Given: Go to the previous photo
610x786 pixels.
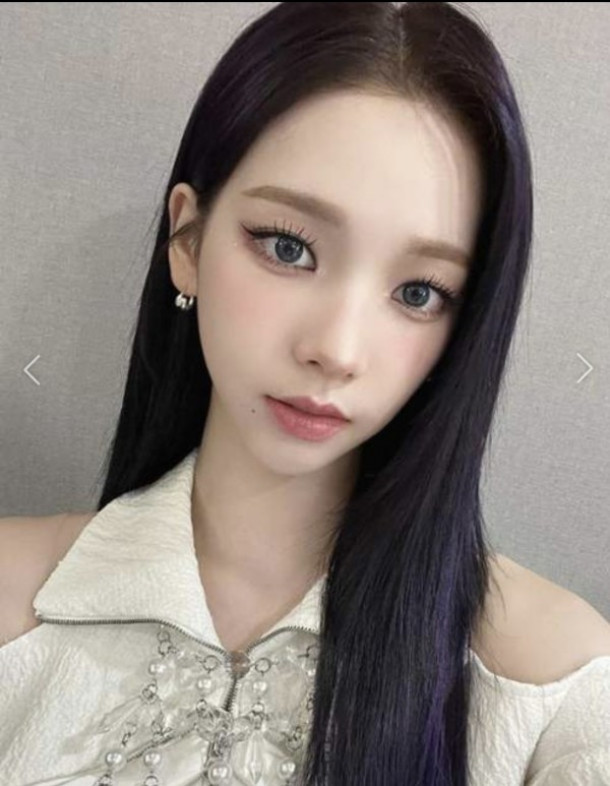Looking at the screenshot, I should coord(31,370).
